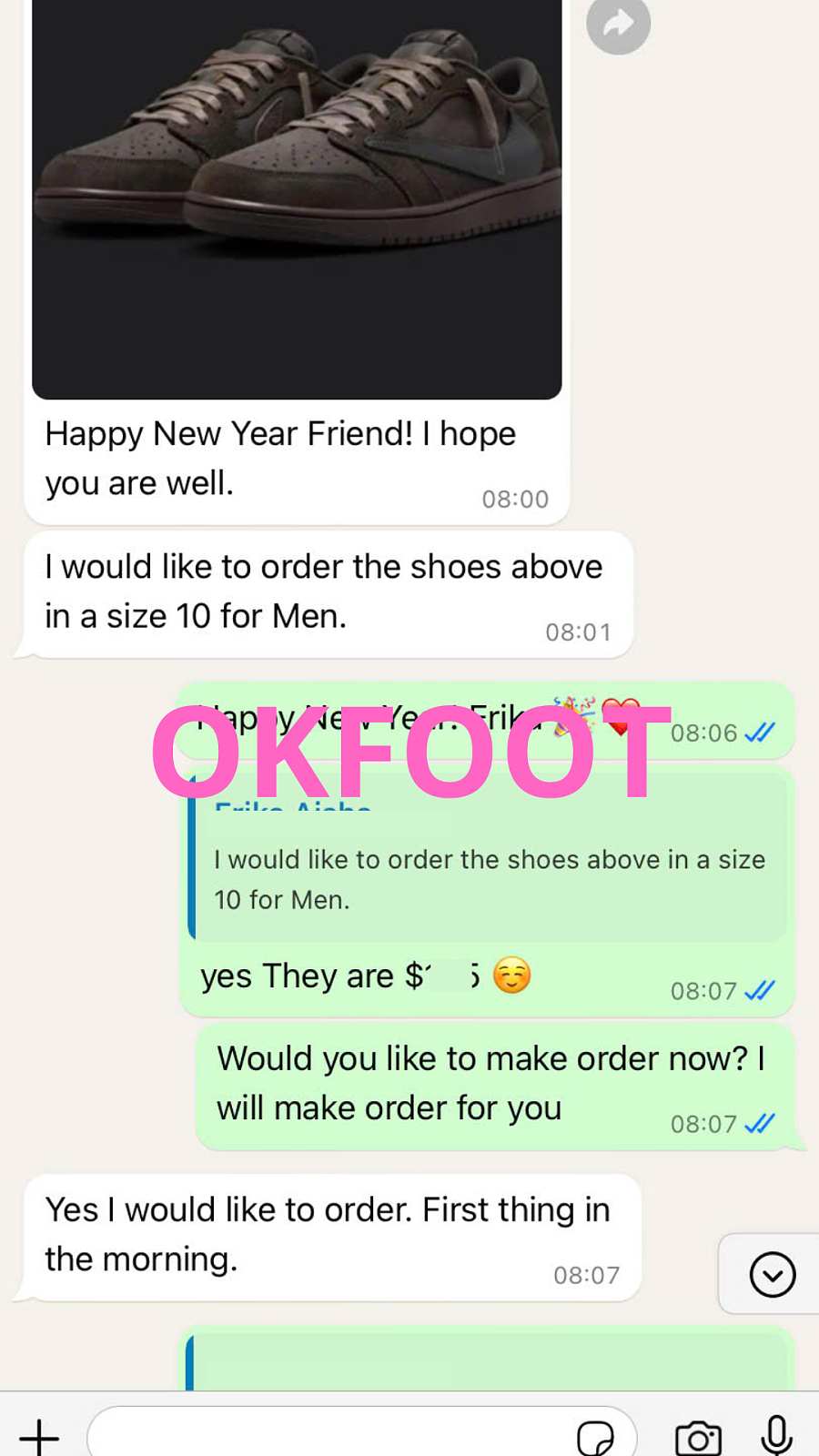Screen dimensions: 819x1456
Task: Open the attachment plus menu
Action: coord(39,1436)
